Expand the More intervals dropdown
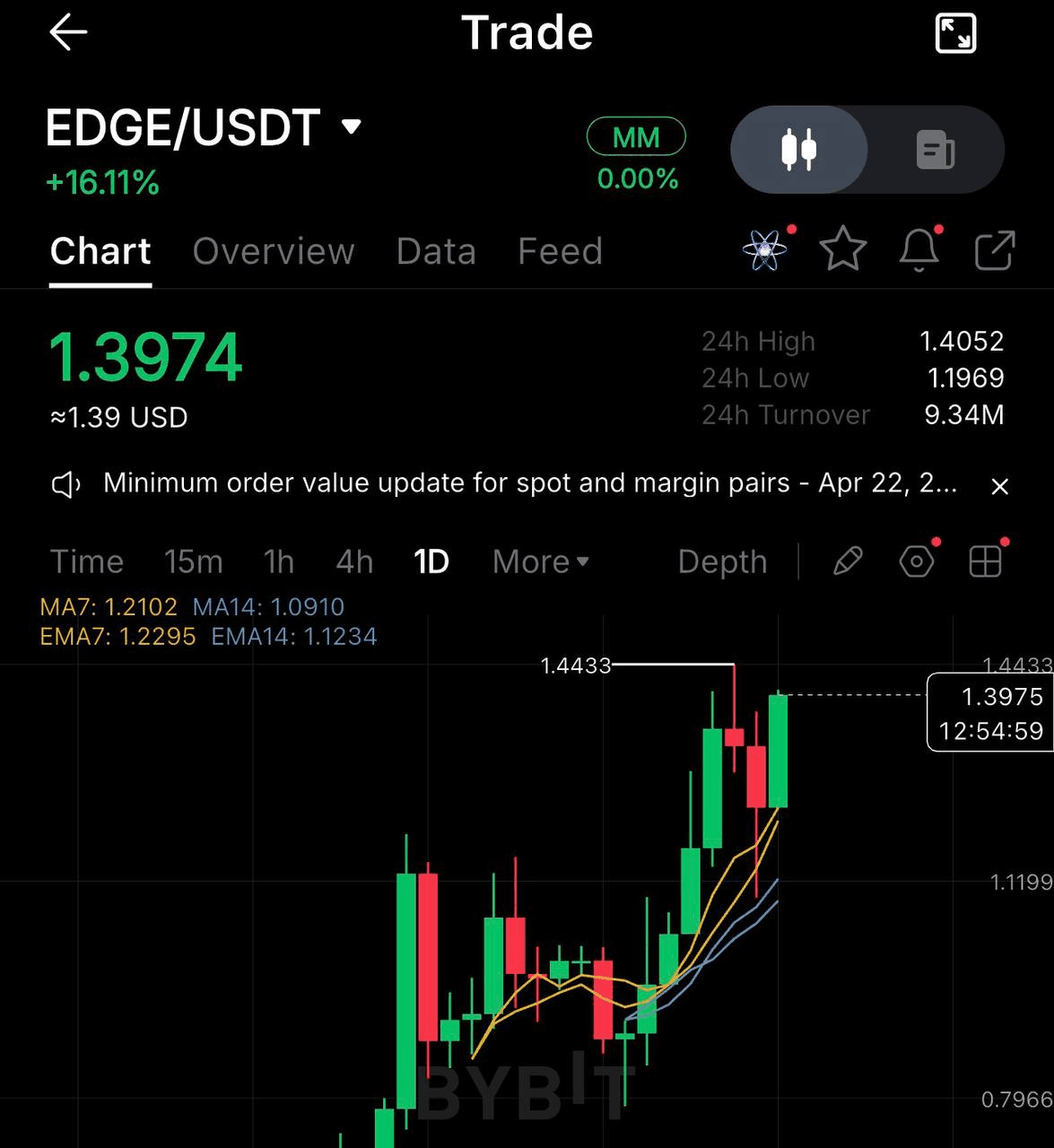This screenshot has width=1054, height=1148. tap(540, 562)
